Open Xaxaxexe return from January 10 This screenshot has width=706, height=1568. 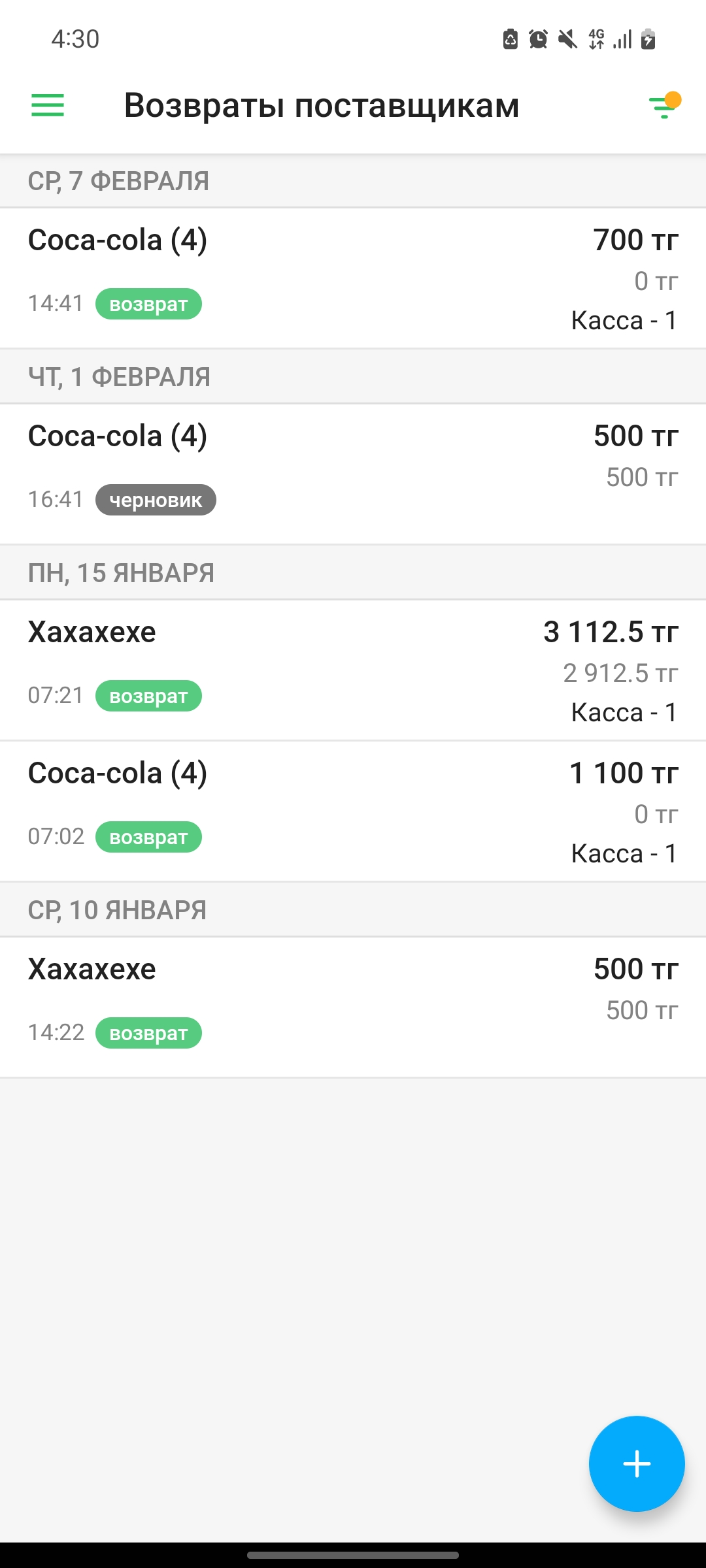tap(353, 1007)
